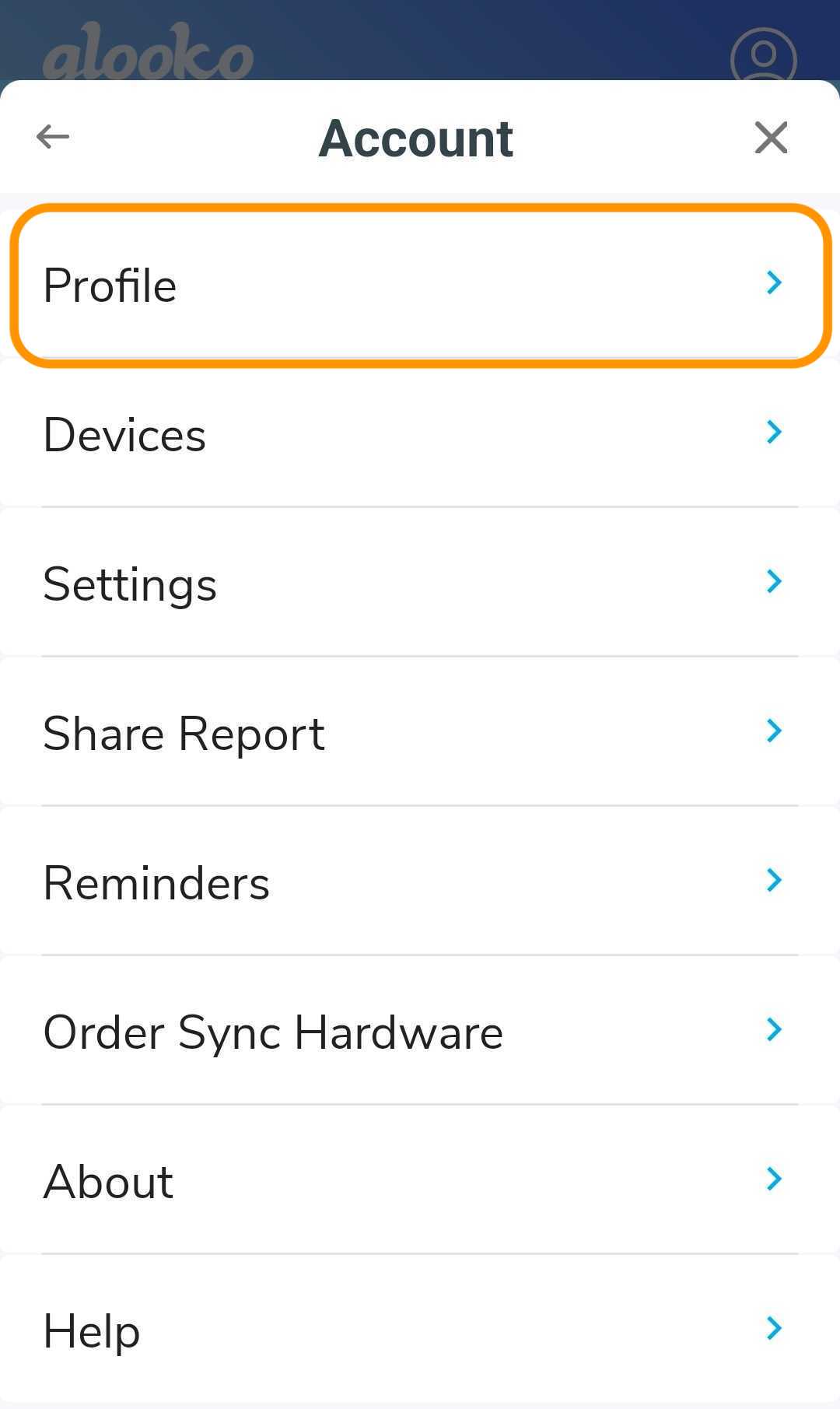Tap the blue chevron beside Devices
The image size is (840, 1409).
click(x=773, y=433)
